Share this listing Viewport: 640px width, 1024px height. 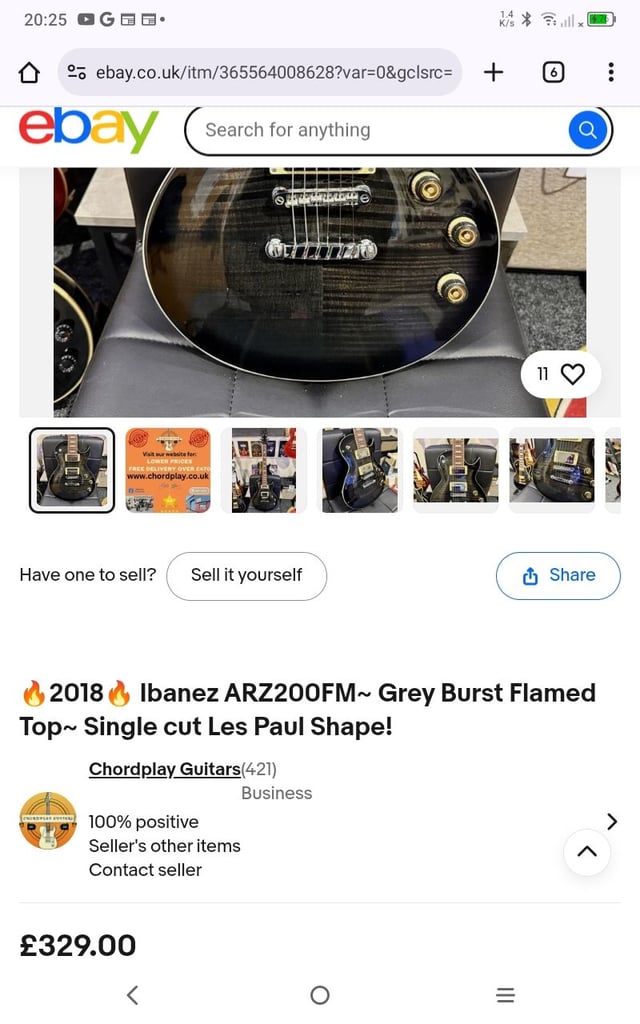558,575
